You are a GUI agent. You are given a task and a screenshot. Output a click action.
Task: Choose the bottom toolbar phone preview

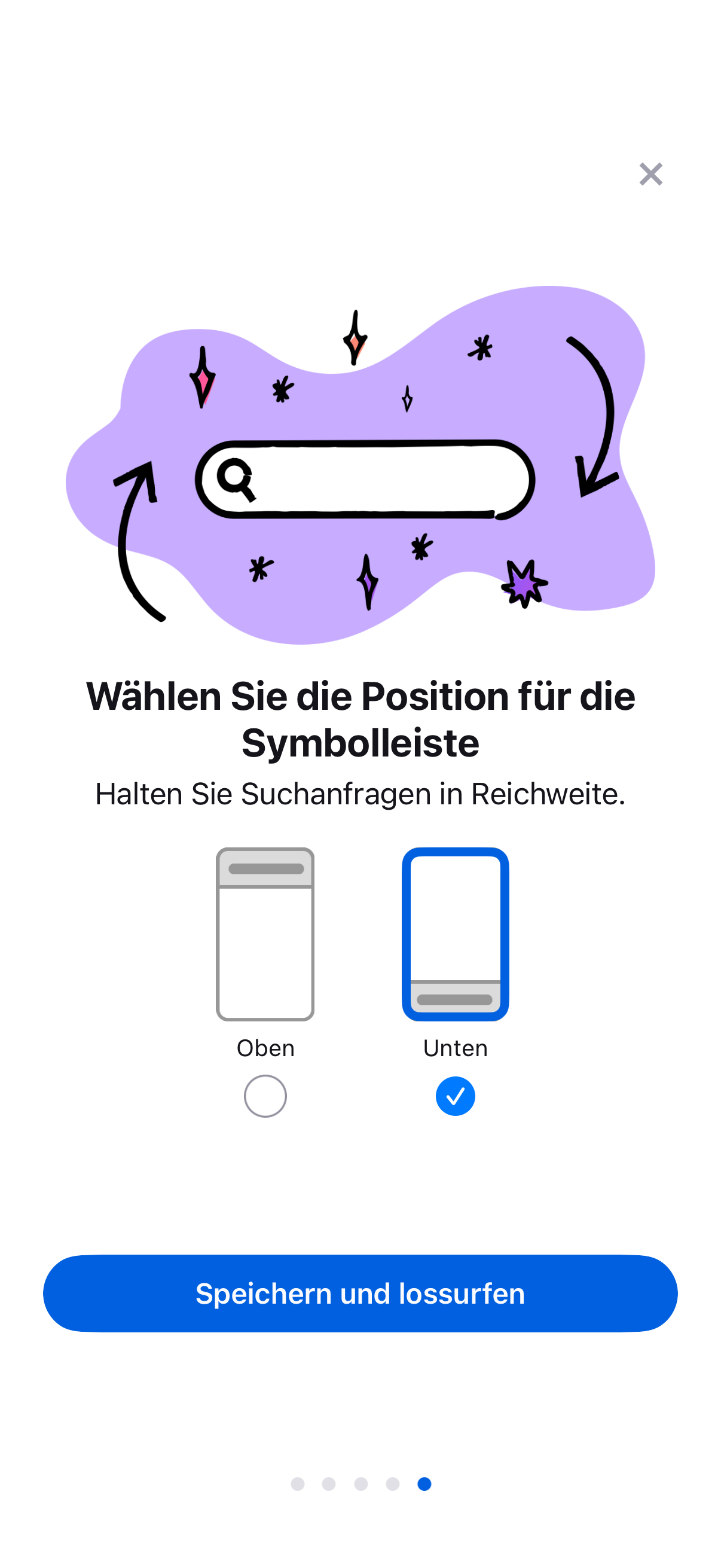pos(455,934)
